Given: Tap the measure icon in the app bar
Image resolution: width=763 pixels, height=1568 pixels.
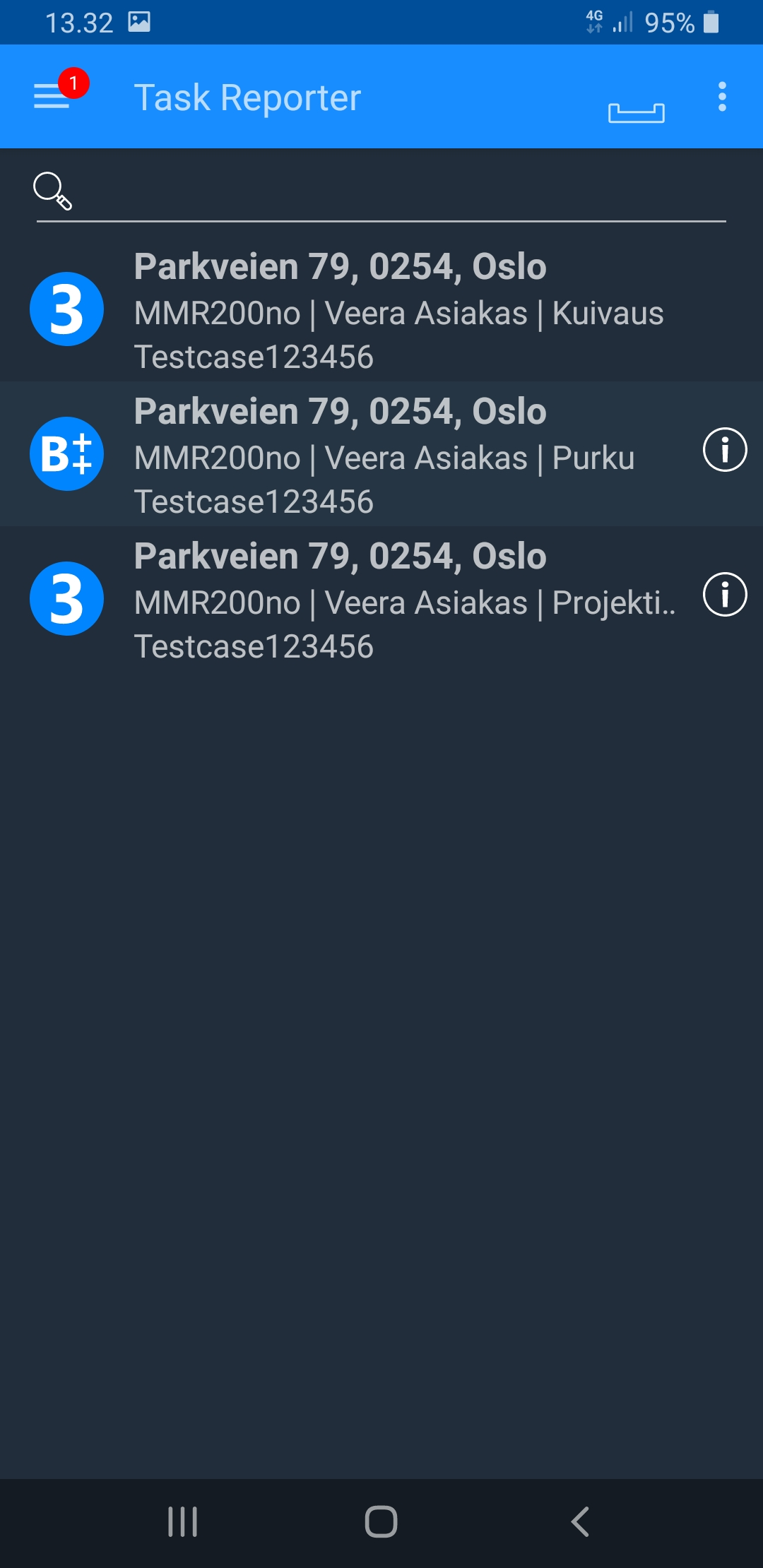Looking at the screenshot, I should (x=636, y=112).
